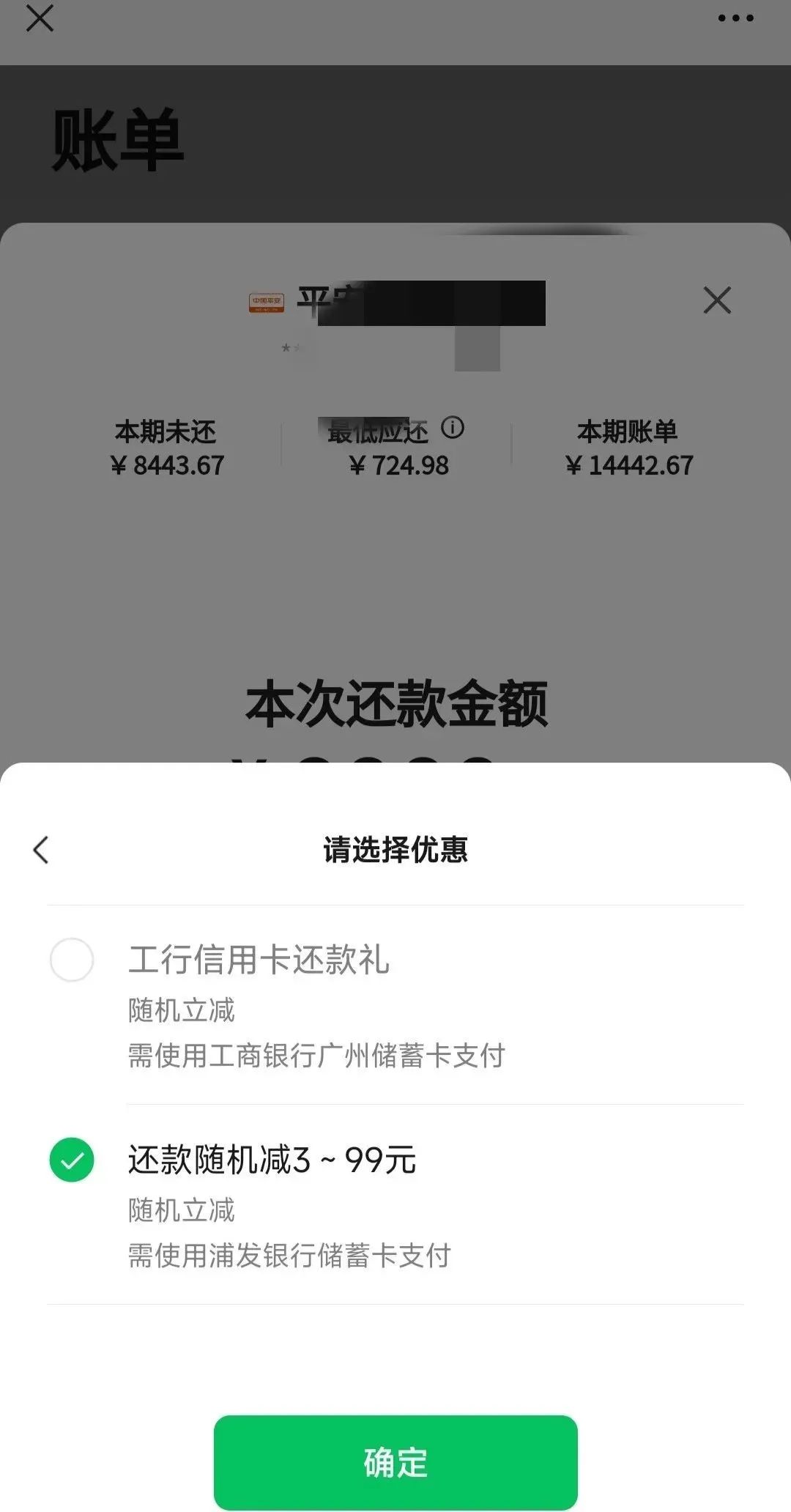The width and height of the screenshot is (791, 1512).
Task: Tap the info icon beside 最低应还
Action: point(453,428)
